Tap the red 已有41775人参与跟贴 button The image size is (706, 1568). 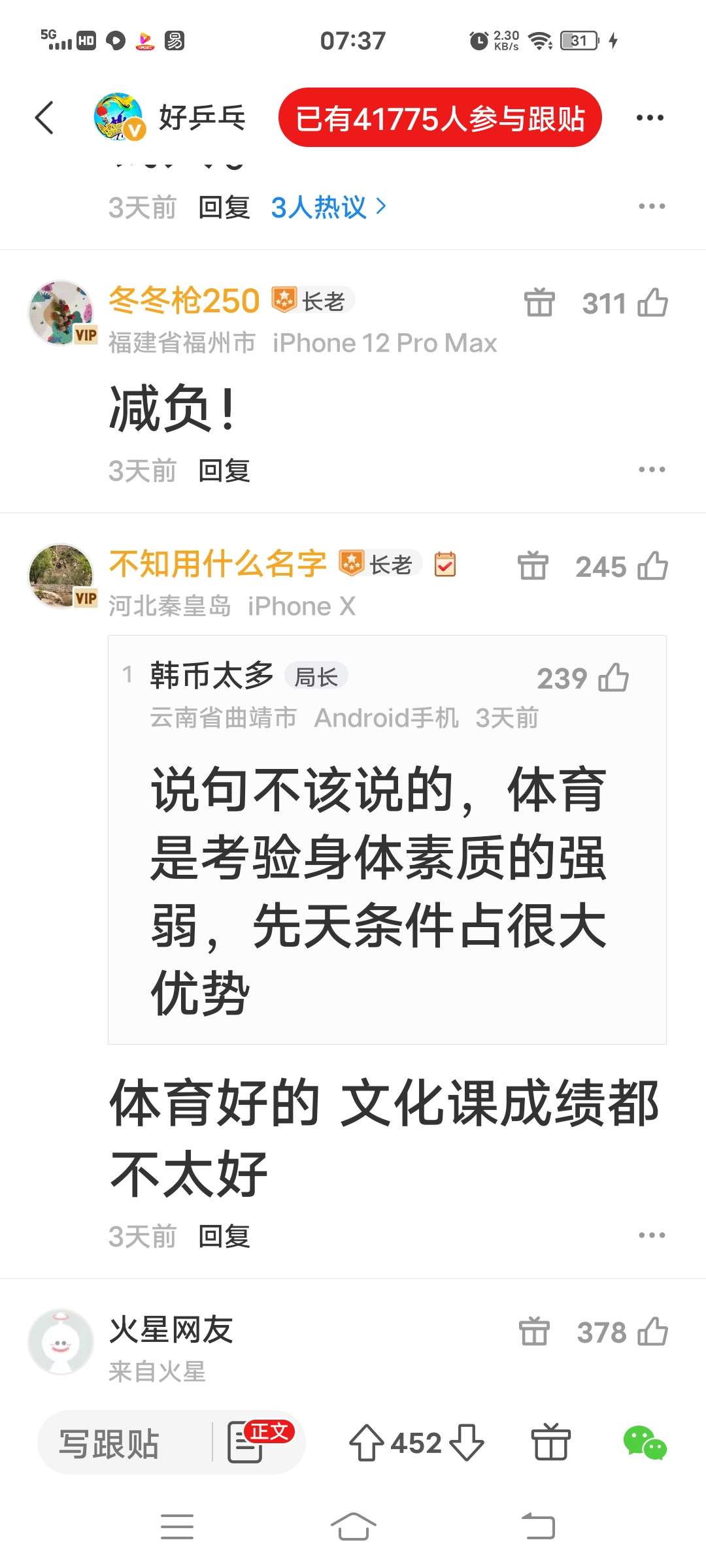pyautogui.click(x=439, y=118)
